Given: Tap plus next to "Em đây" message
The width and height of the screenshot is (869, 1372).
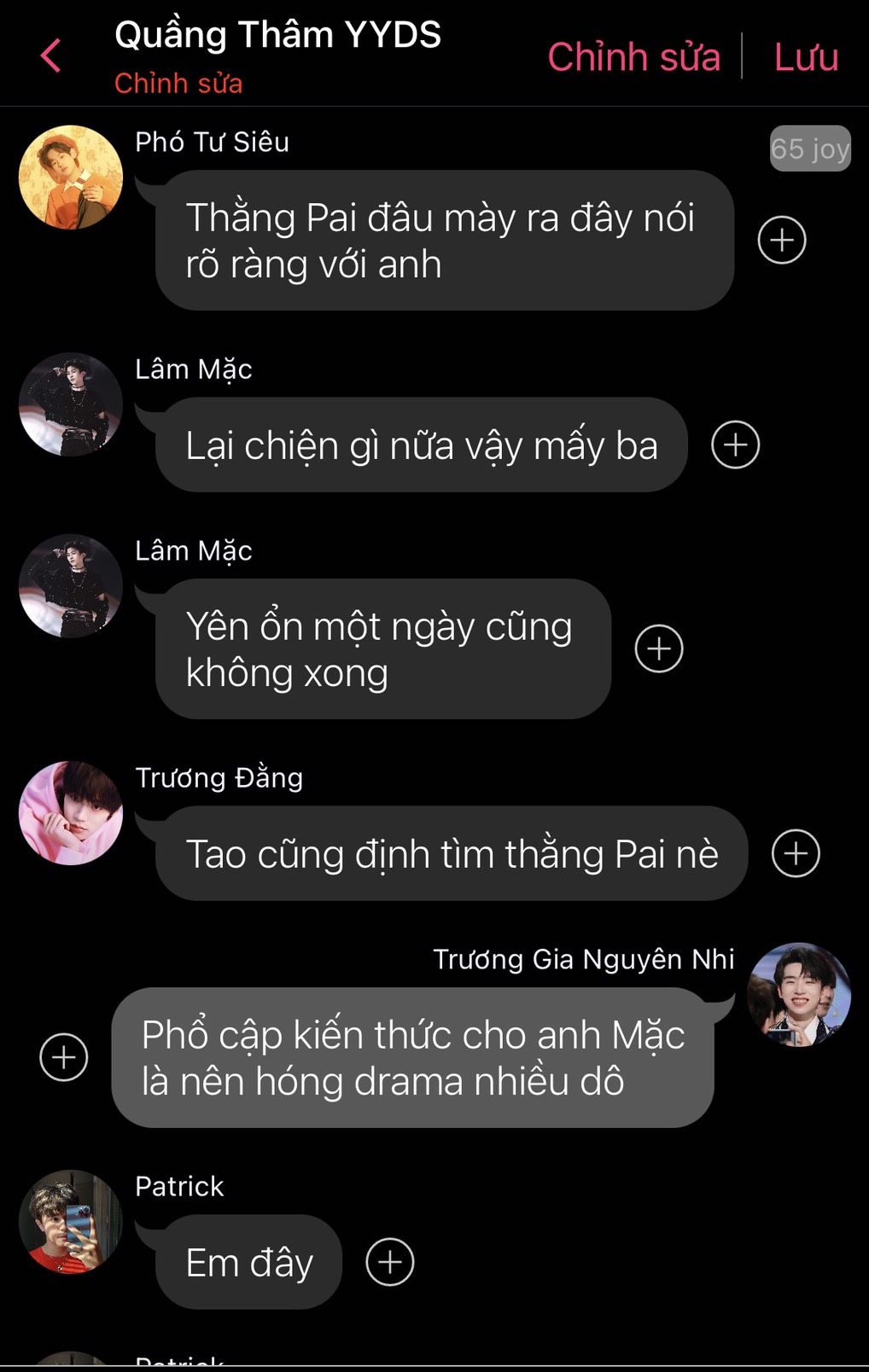Looking at the screenshot, I should [x=390, y=1262].
